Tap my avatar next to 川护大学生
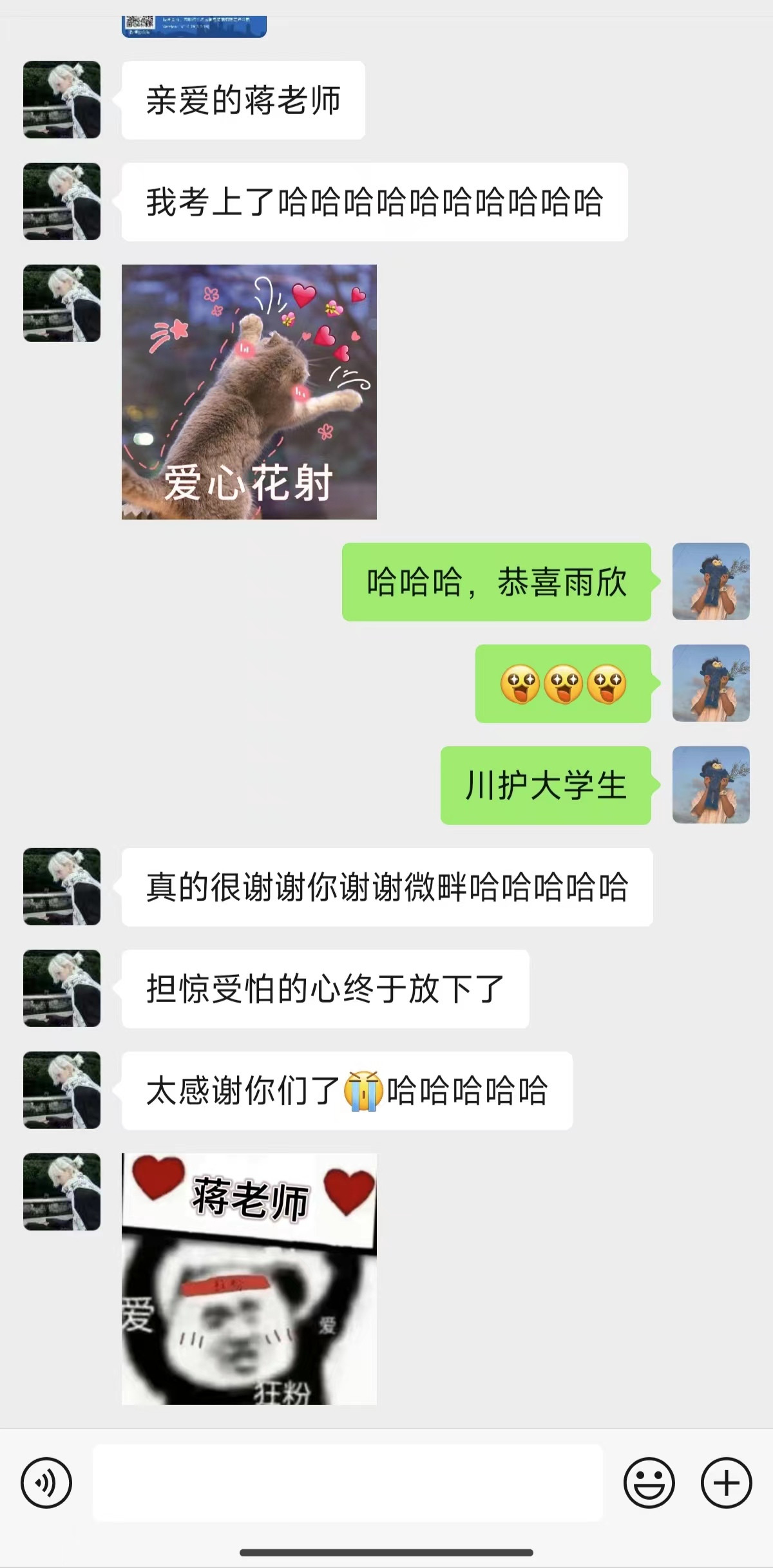The width and height of the screenshot is (773, 1568). tap(711, 785)
